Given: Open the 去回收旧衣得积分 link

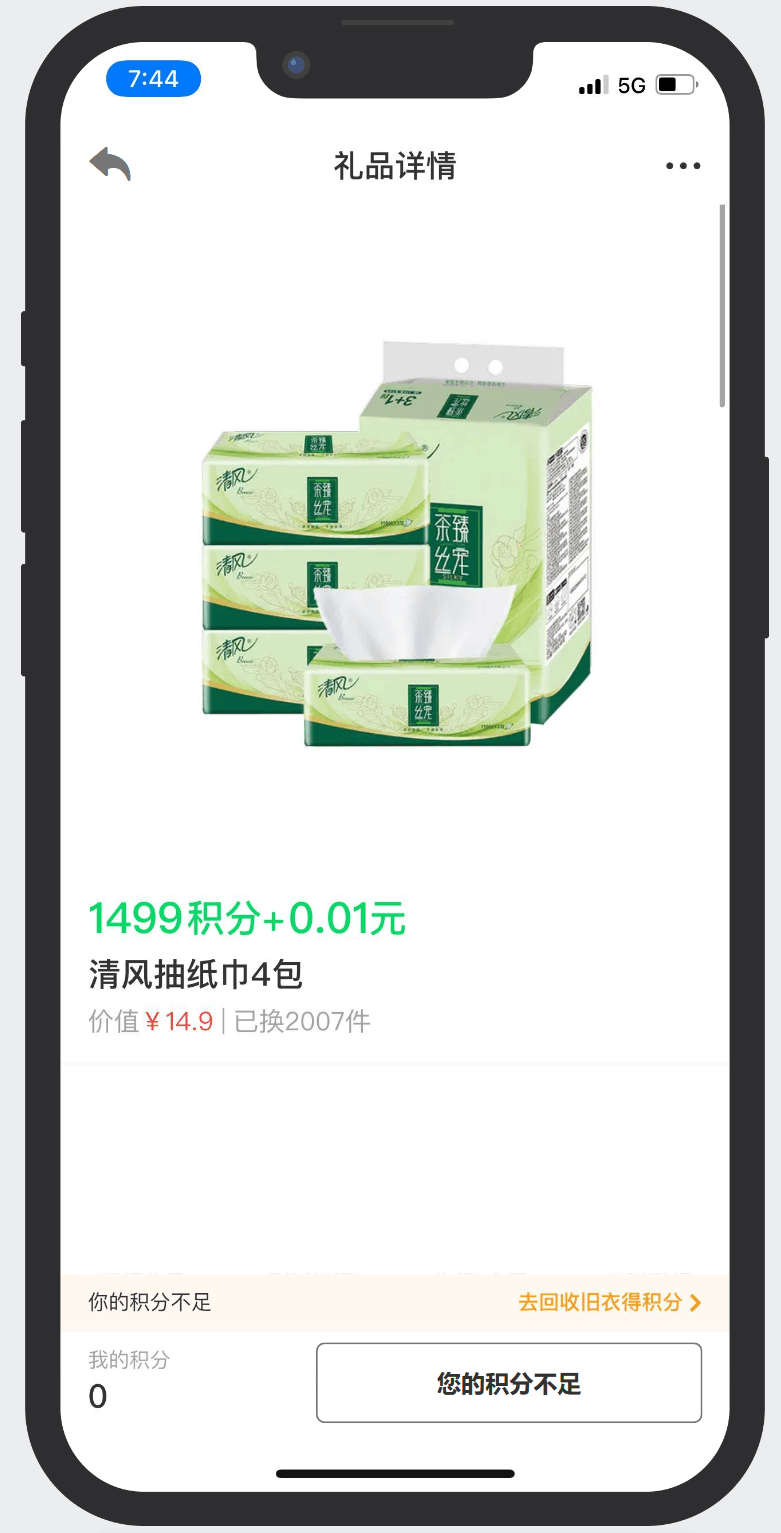Looking at the screenshot, I should point(609,1302).
